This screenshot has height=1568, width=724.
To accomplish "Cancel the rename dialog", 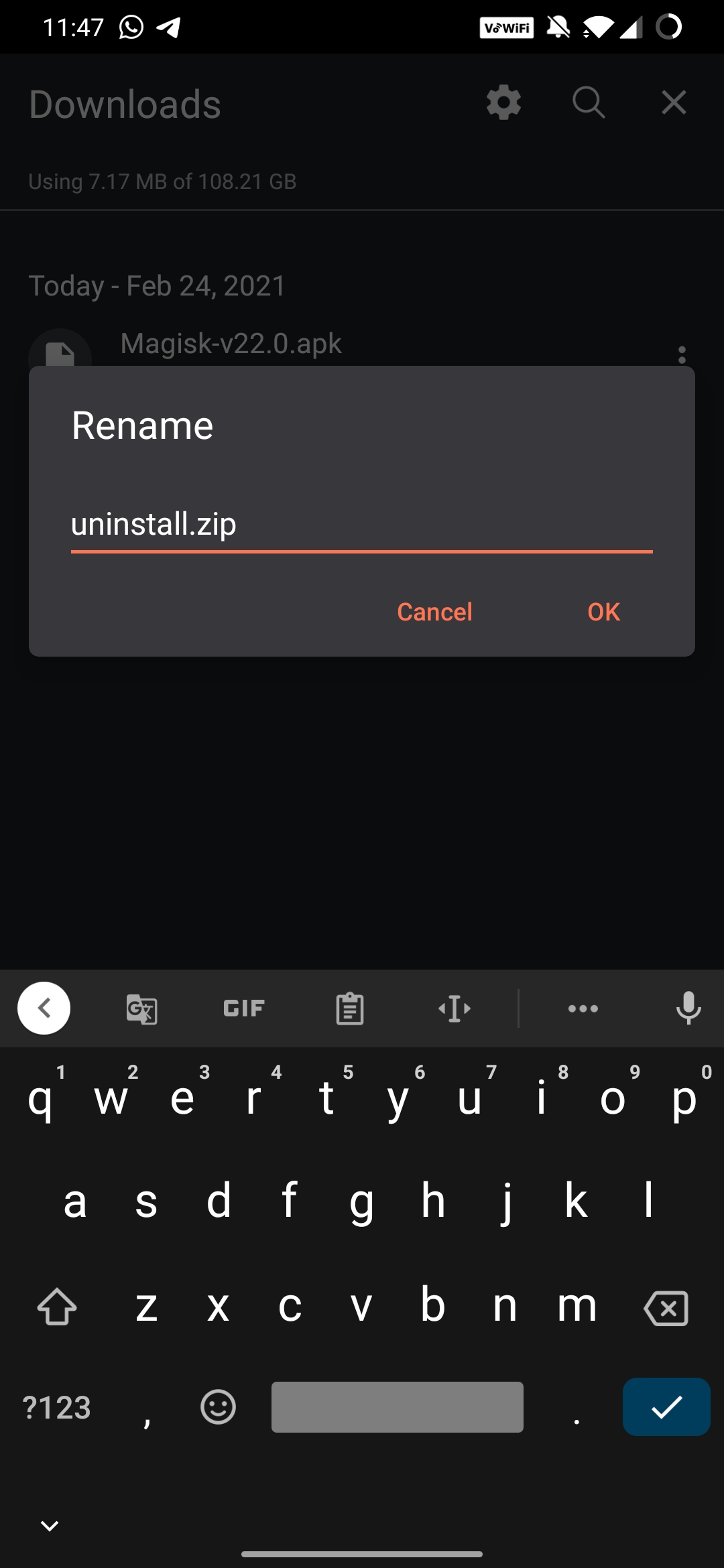I will coord(434,611).
